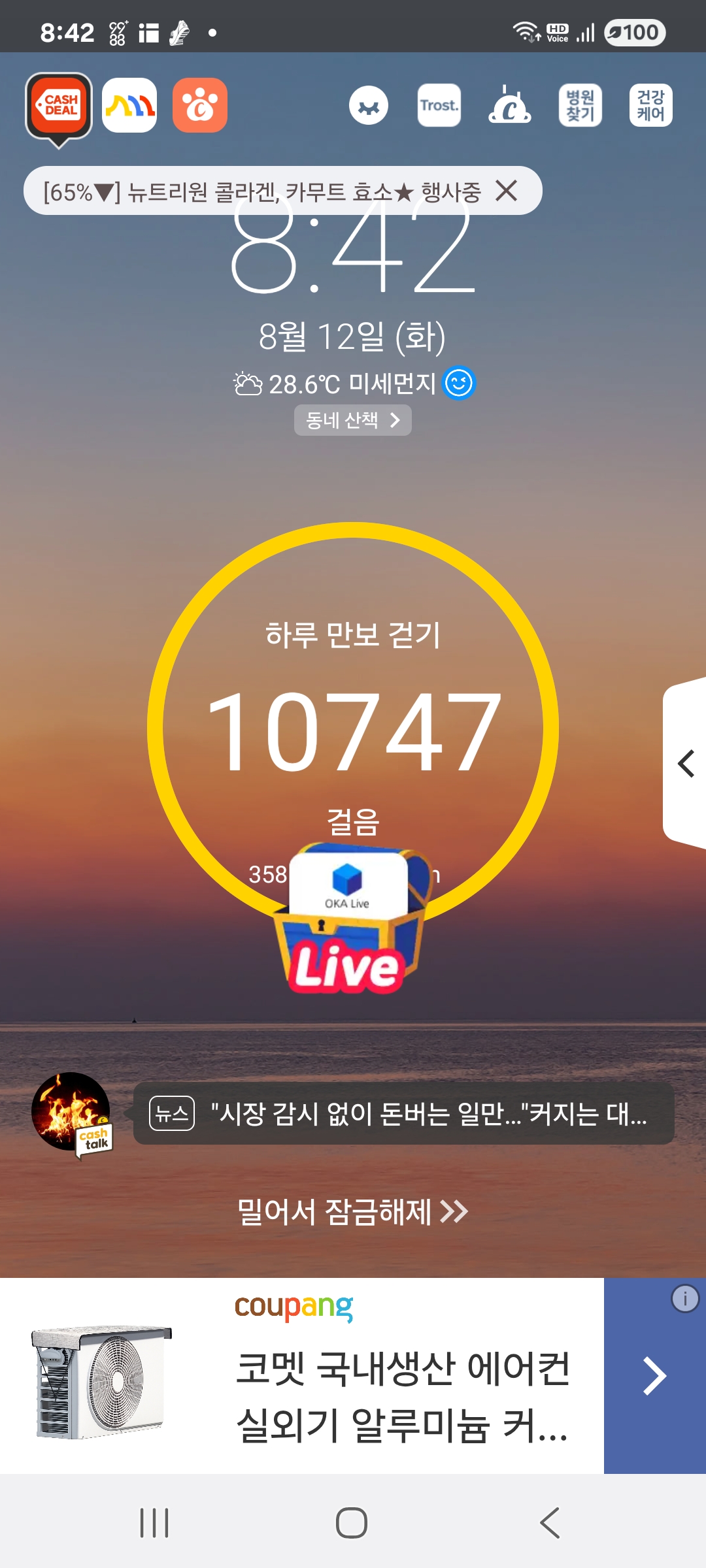The width and height of the screenshot is (706, 1568).
Task: Open the Cash Deal icon
Action: click(59, 106)
